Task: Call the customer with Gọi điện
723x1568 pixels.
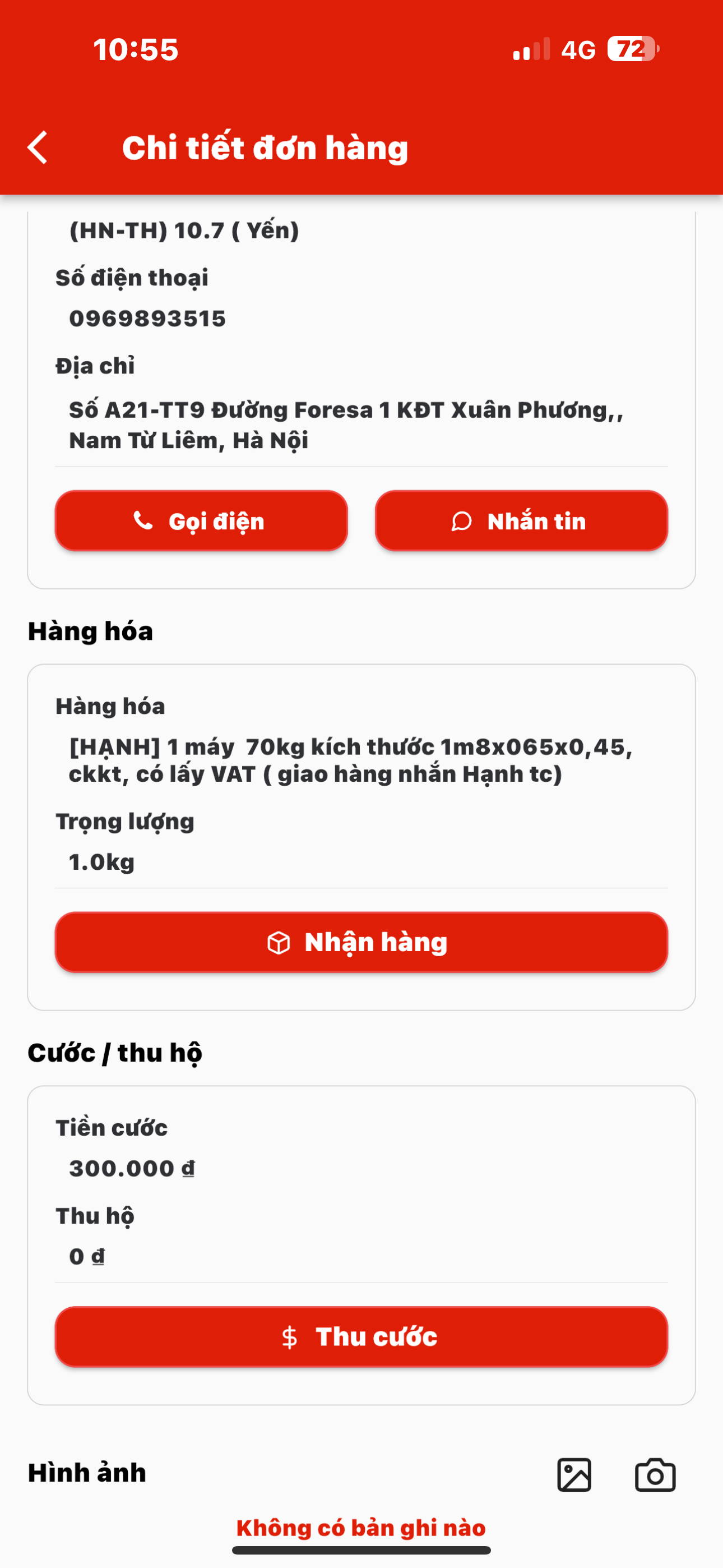Action: [x=201, y=521]
